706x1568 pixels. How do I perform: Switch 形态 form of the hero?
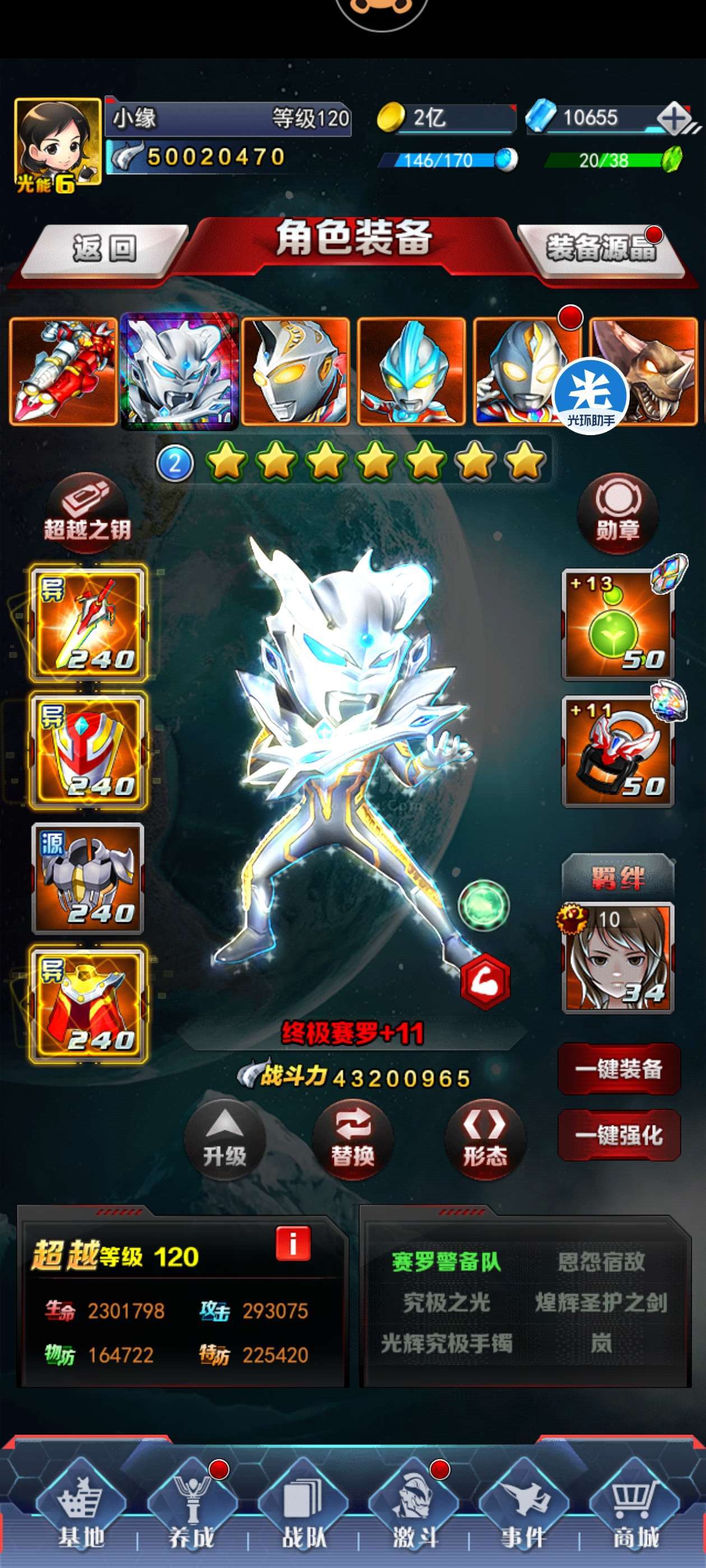pyautogui.click(x=485, y=1140)
